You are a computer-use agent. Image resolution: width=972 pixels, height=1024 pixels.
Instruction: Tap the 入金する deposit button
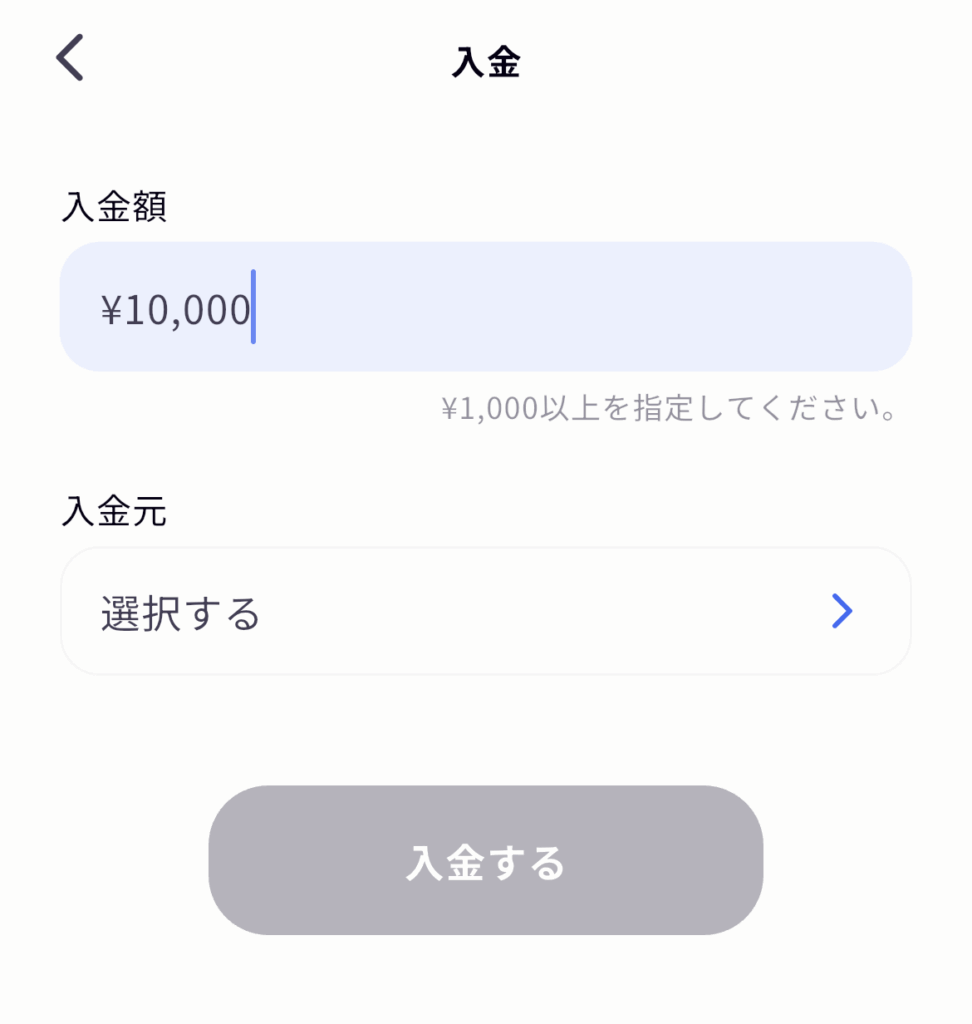tap(486, 861)
